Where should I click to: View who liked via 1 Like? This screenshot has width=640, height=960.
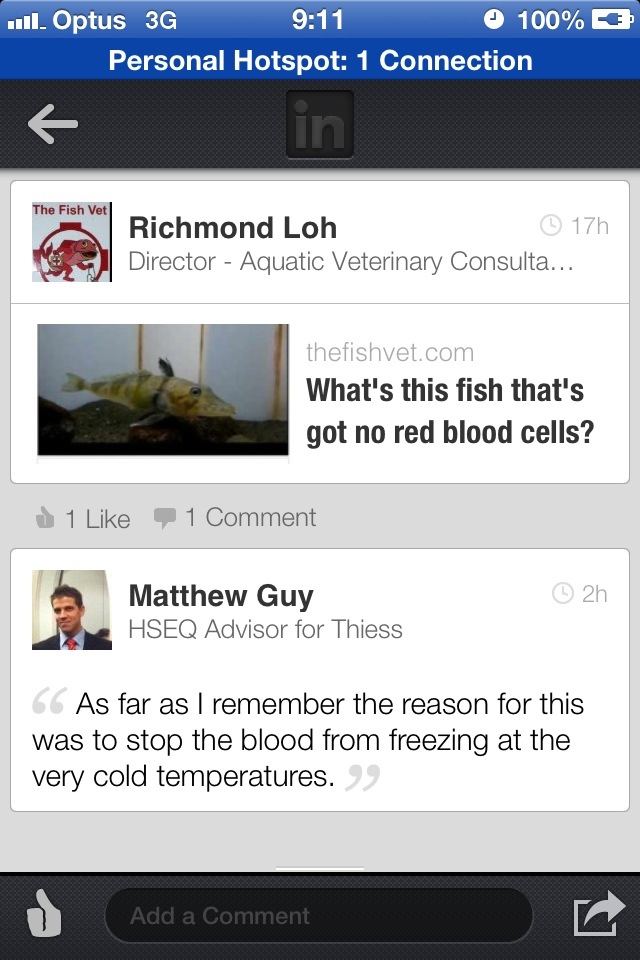(x=84, y=518)
